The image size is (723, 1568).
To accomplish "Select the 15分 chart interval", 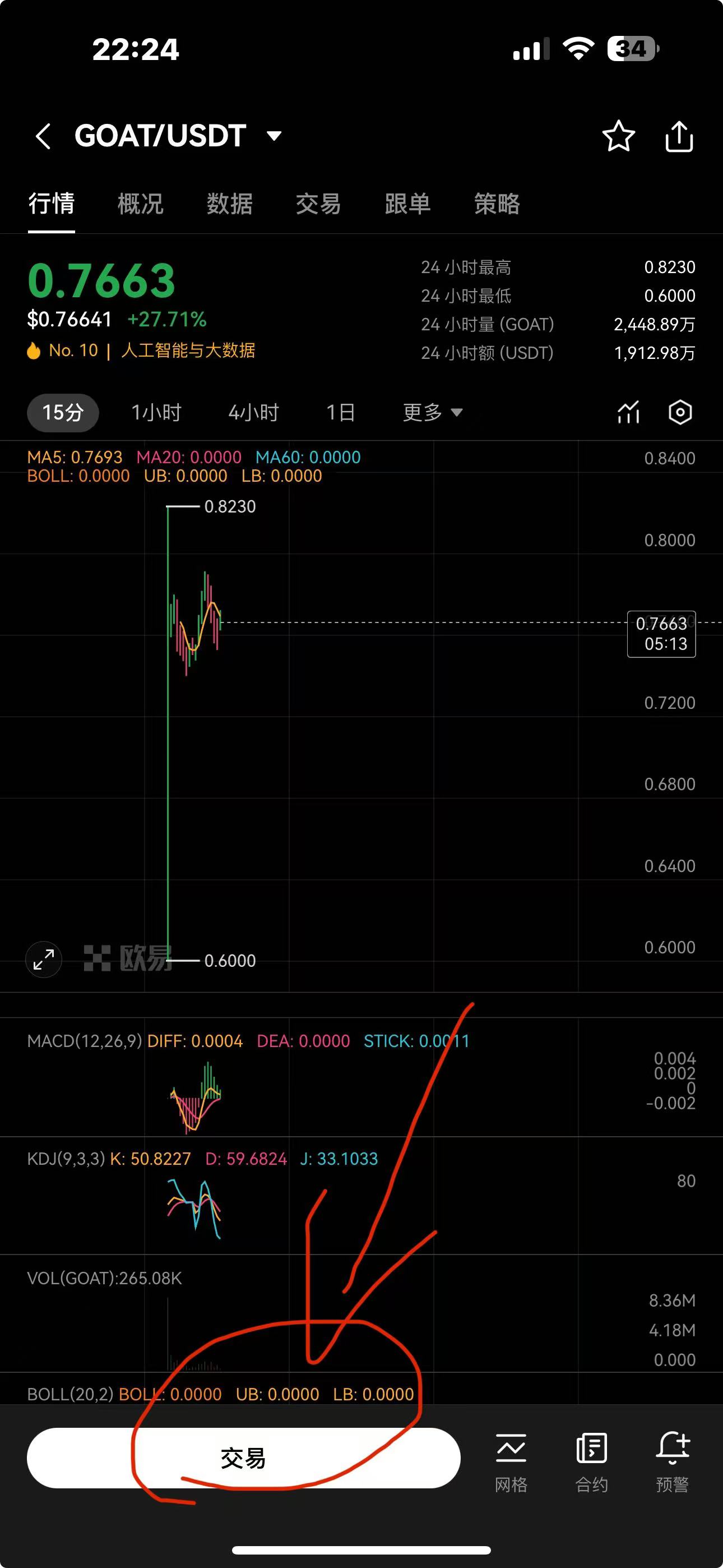I will coord(63,413).
